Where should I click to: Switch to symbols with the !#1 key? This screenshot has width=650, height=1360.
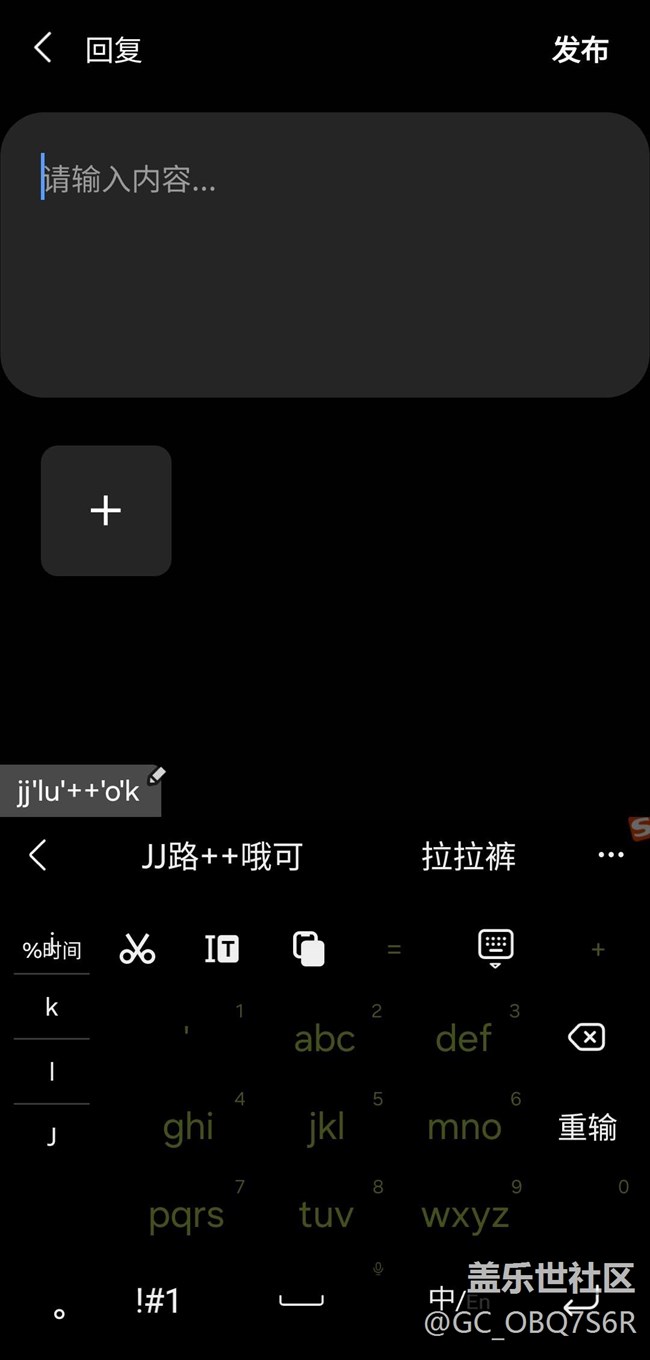point(157,1300)
